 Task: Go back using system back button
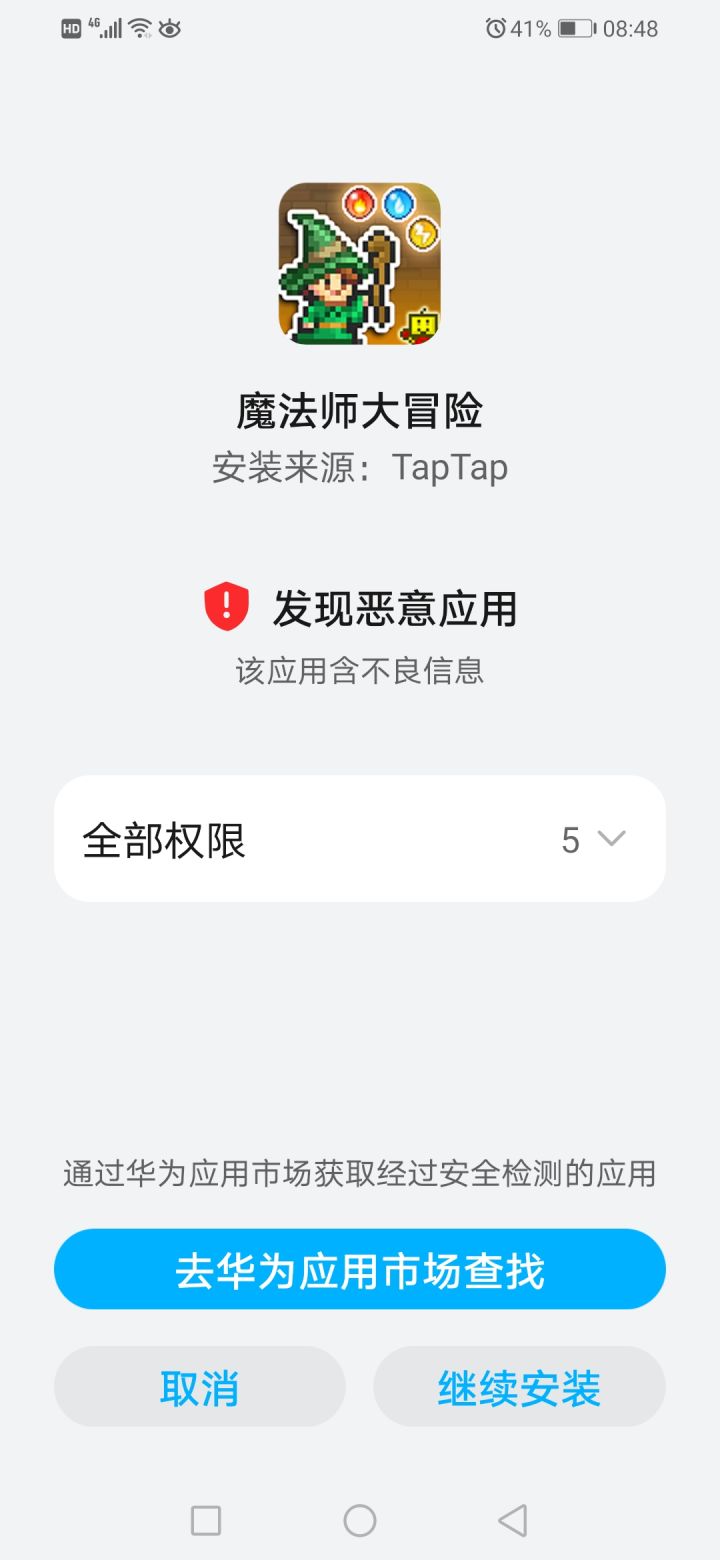coord(512,1521)
